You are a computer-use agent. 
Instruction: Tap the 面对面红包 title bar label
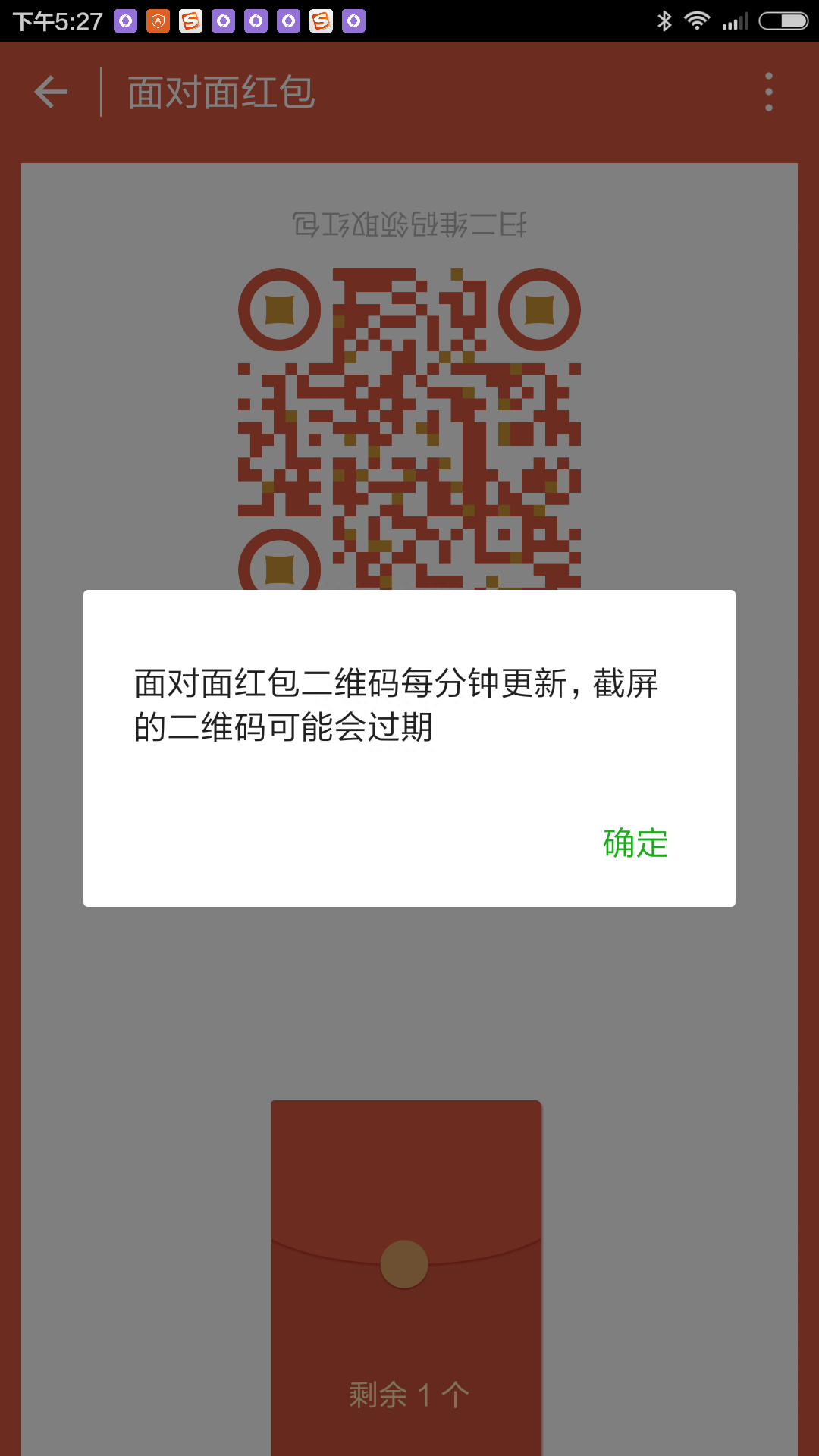[x=220, y=91]
